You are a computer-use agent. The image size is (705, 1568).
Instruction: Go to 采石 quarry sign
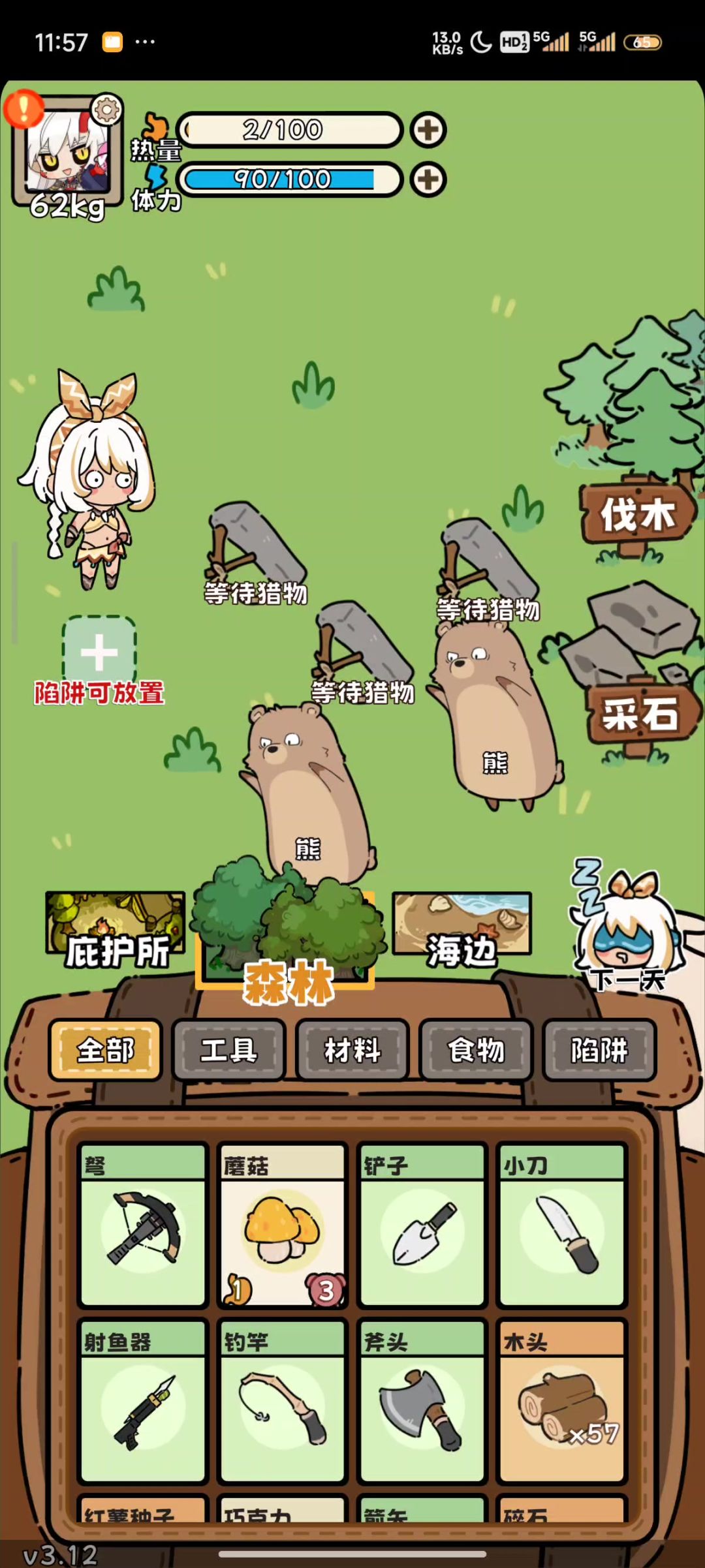click(x=640, y=714)
